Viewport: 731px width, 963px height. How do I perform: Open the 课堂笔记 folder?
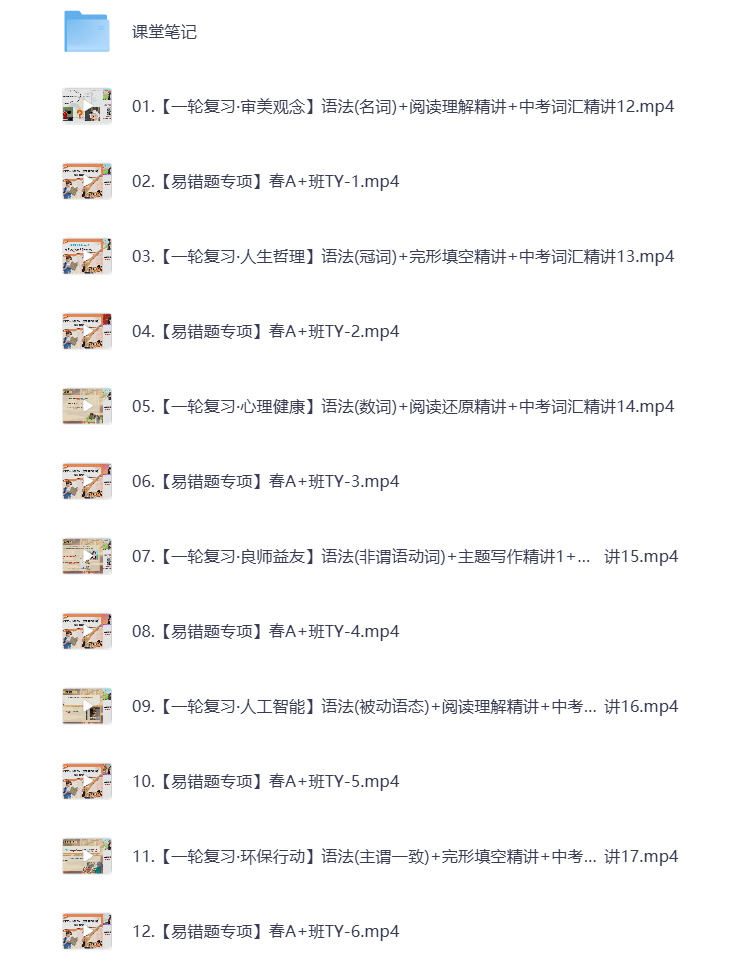[x=164, y=32]
